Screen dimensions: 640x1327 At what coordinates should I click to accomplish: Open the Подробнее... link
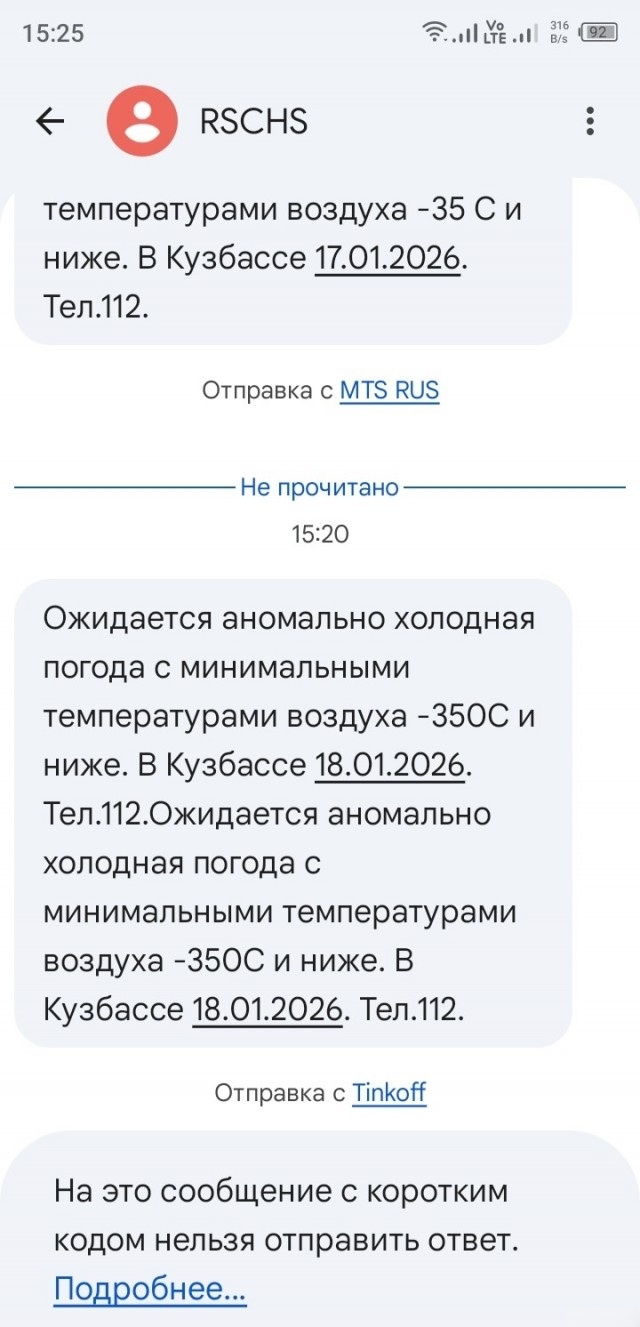tap(150, 1289)
